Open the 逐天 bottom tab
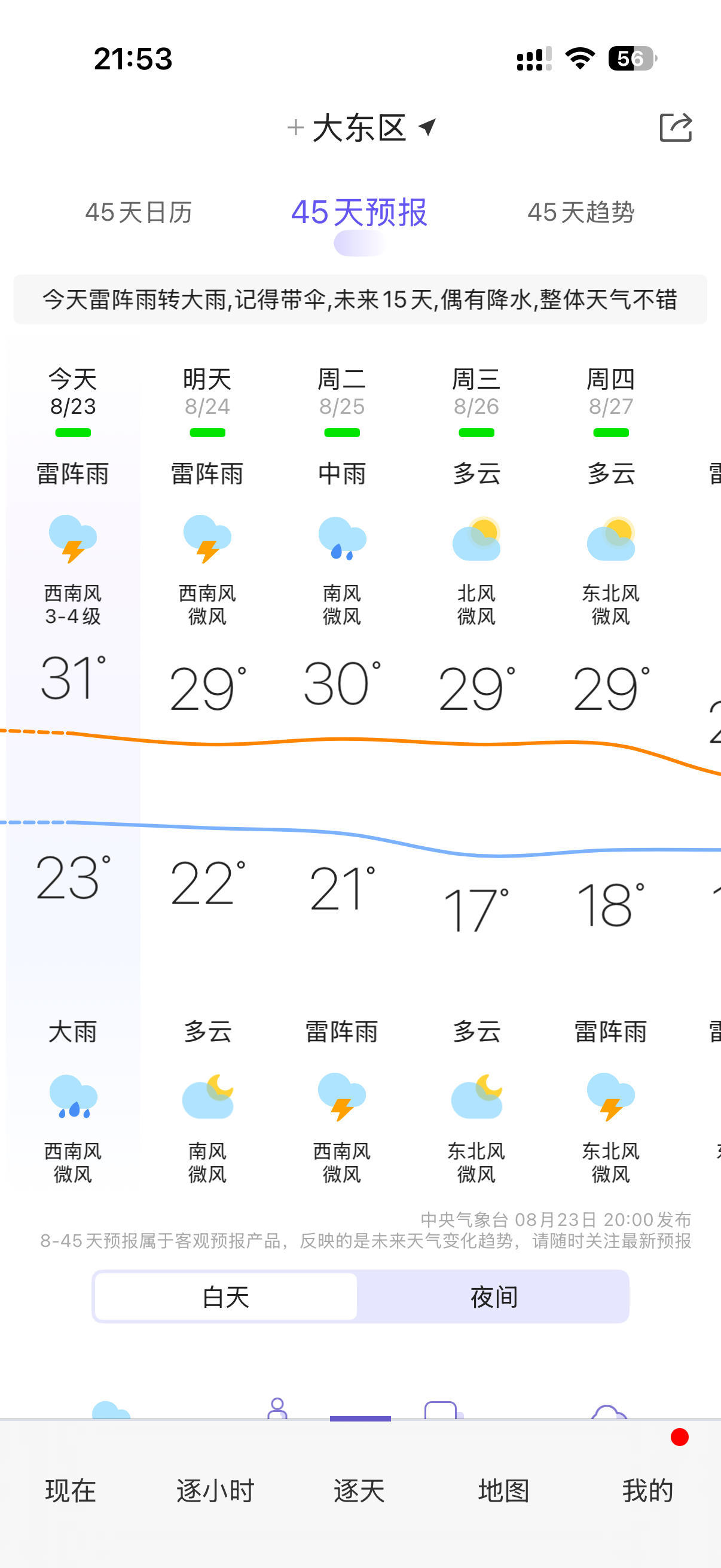The width and height of the screenshot is (721, 1568). [x=359, y=1490]
